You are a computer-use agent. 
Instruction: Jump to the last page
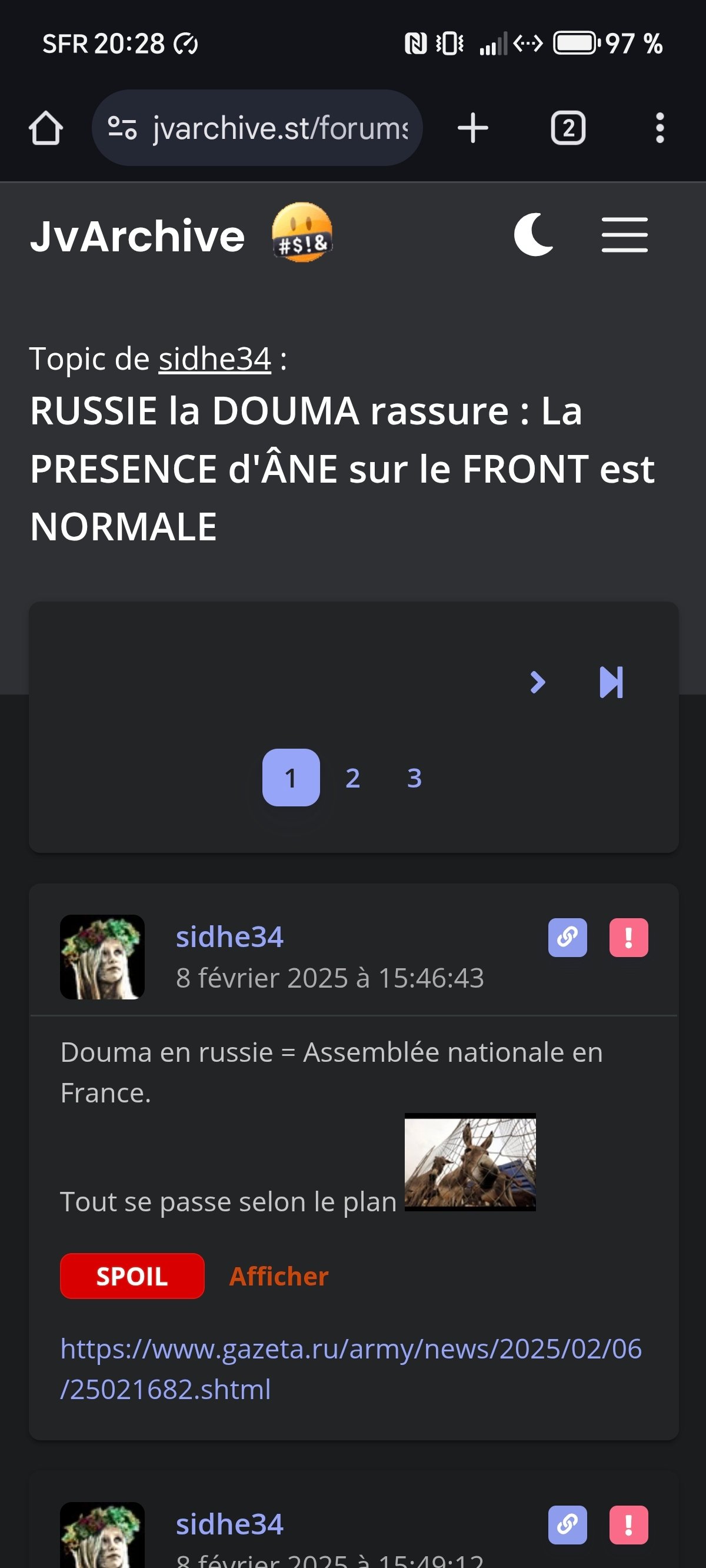tap(611, 682)
